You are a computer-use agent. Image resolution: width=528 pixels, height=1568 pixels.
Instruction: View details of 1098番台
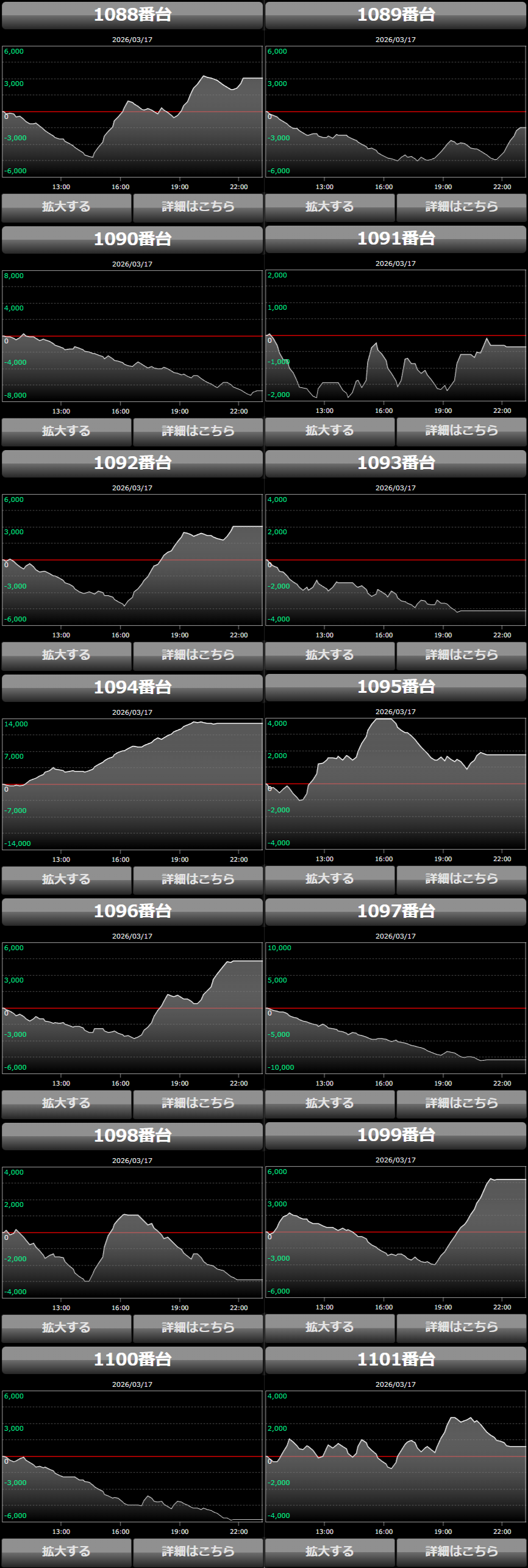click(x=198, y=1328)
